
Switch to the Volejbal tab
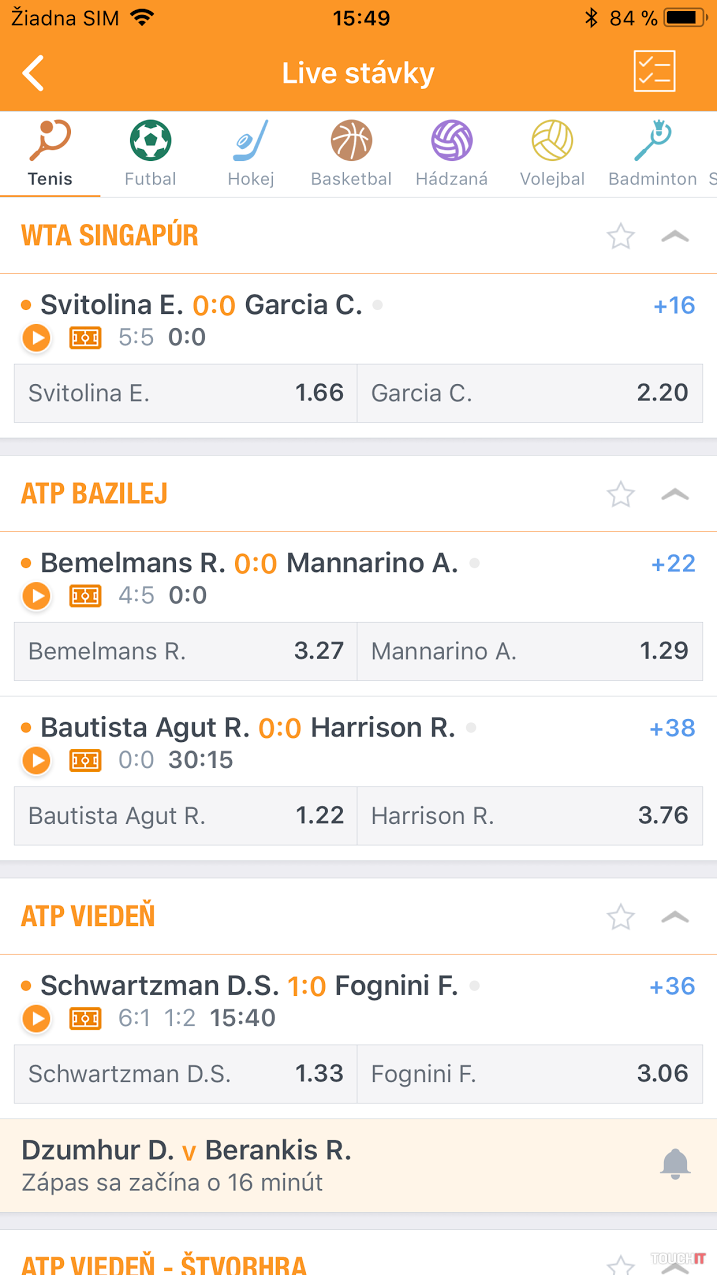(x=552, y=155)
